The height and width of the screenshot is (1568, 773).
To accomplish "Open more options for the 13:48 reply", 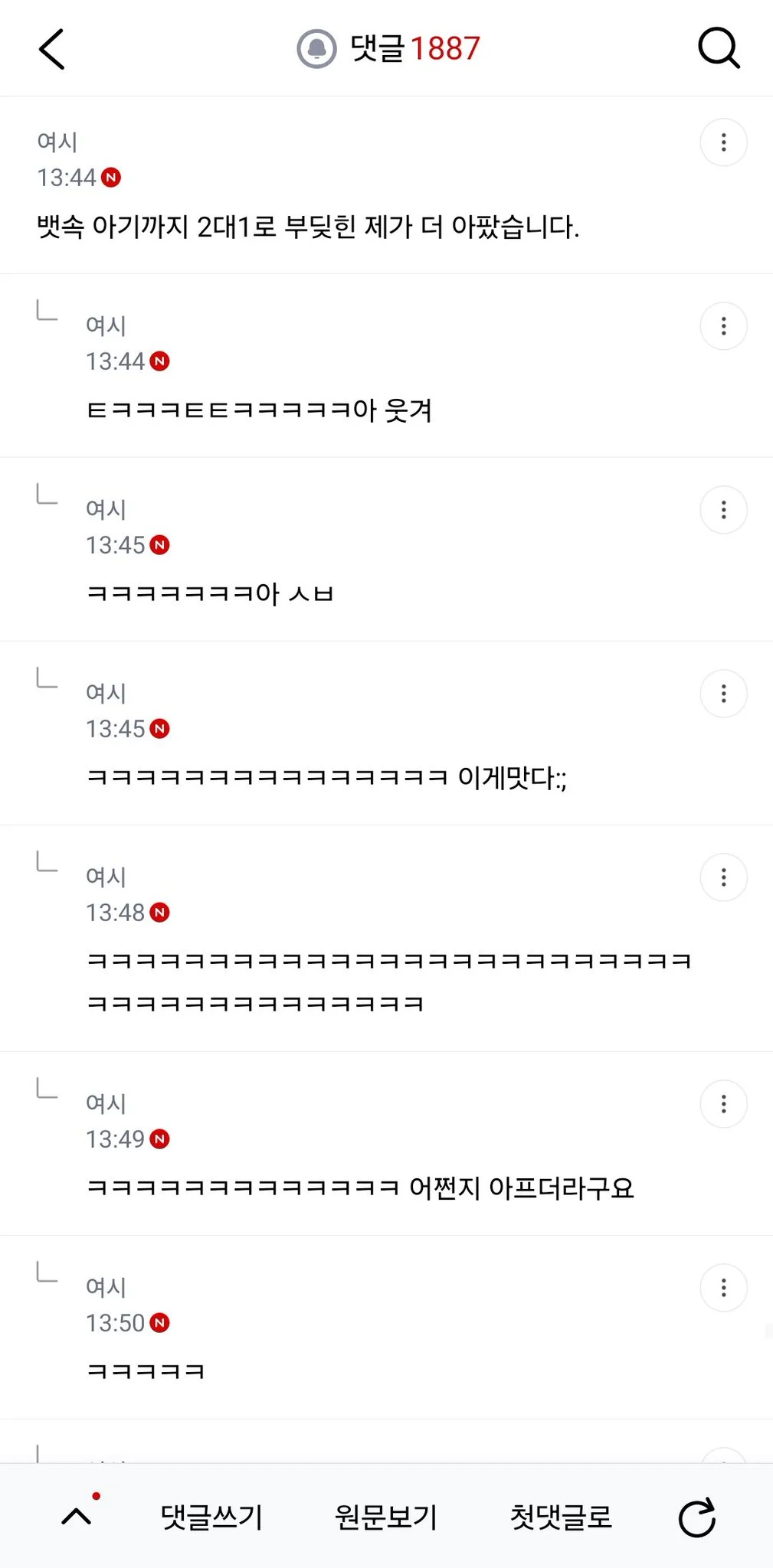I will (723, 877).
